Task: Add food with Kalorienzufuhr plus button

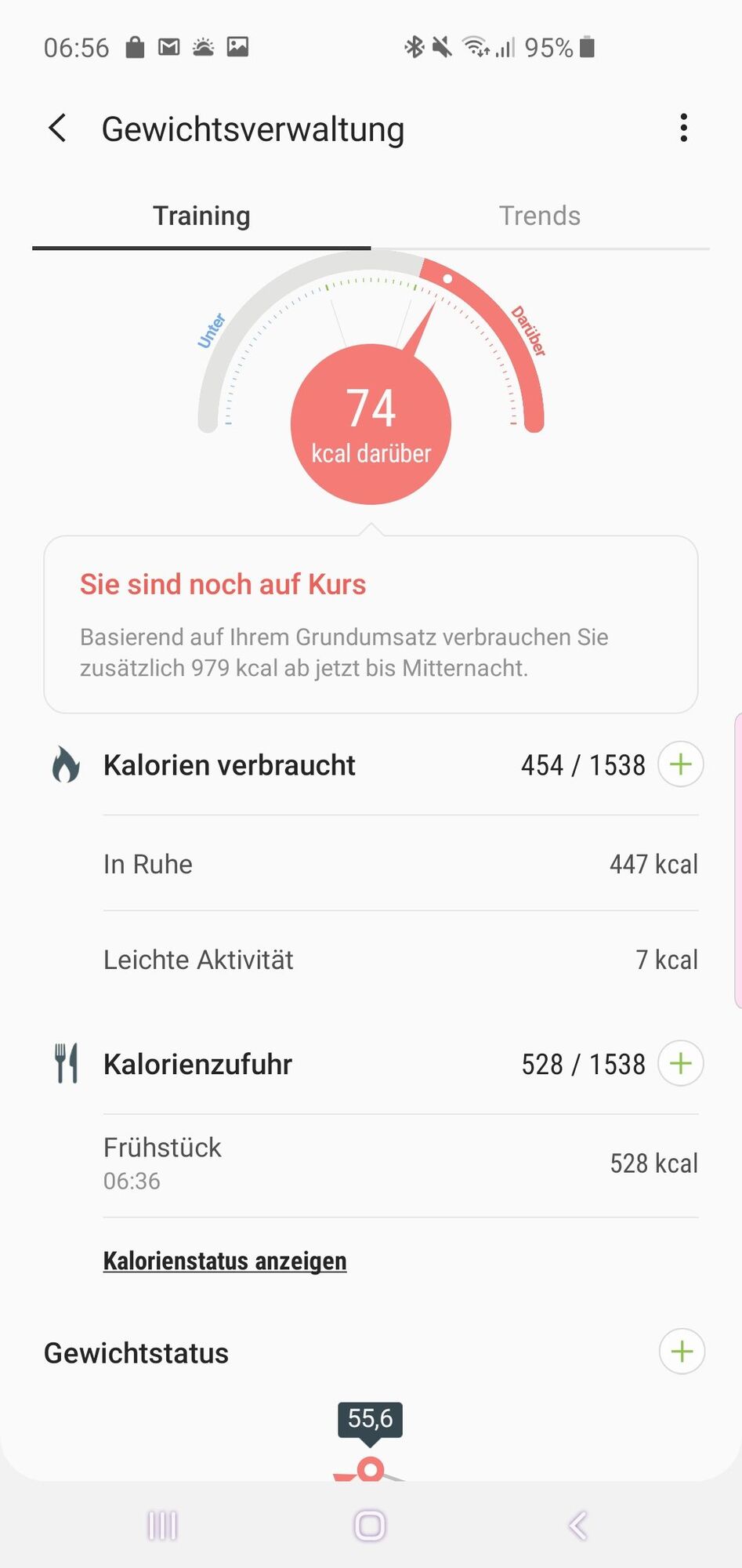Action: tap(680, 1064)
